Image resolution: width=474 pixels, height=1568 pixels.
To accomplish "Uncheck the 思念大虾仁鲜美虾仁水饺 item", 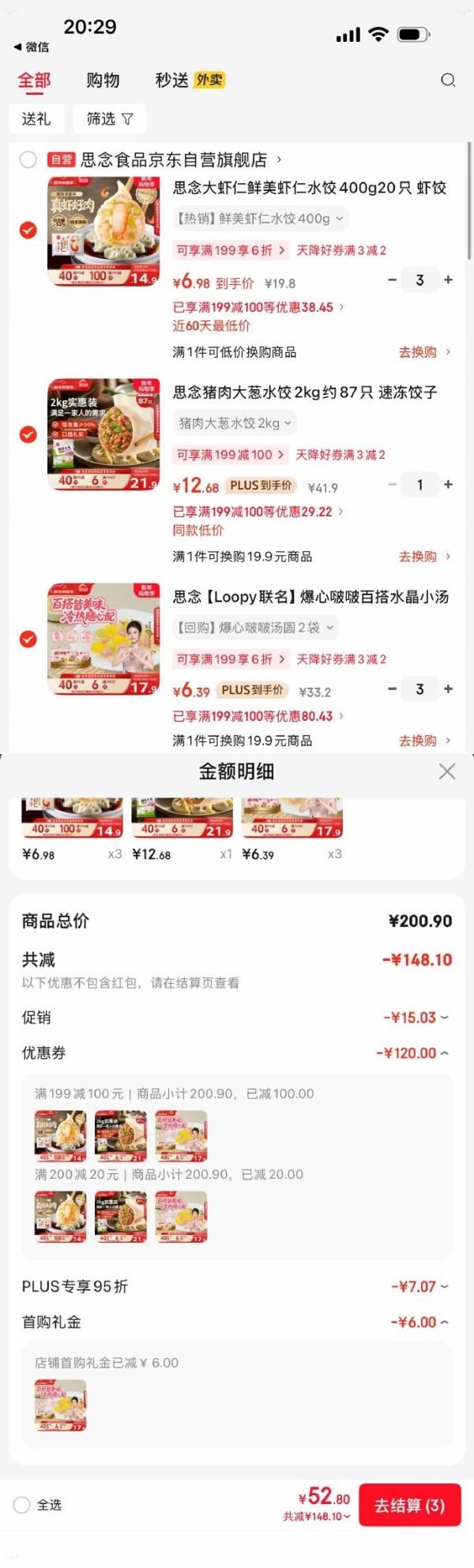I will pos(28,230).
